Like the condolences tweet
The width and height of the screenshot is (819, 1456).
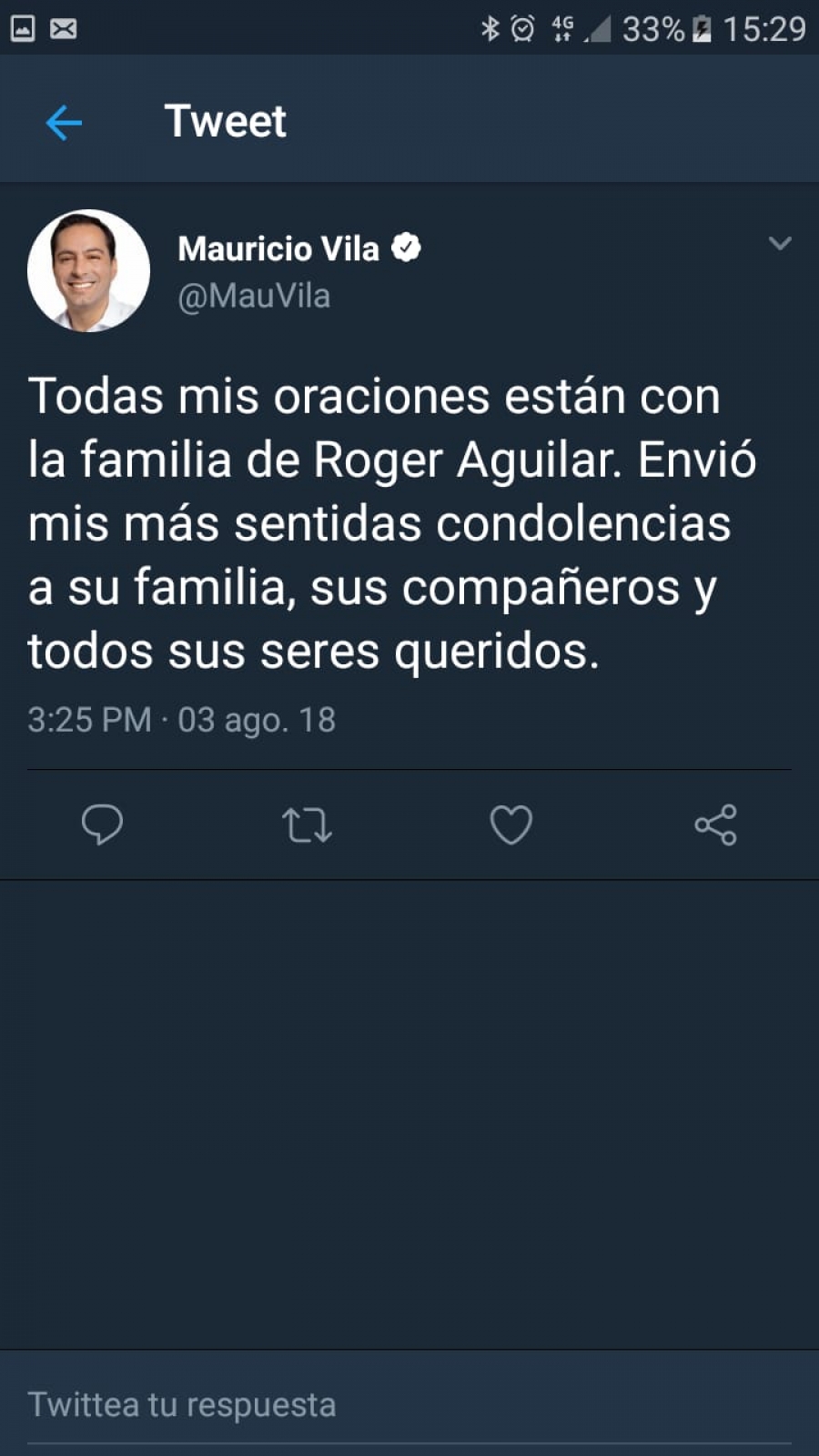[x=511, y=824]
